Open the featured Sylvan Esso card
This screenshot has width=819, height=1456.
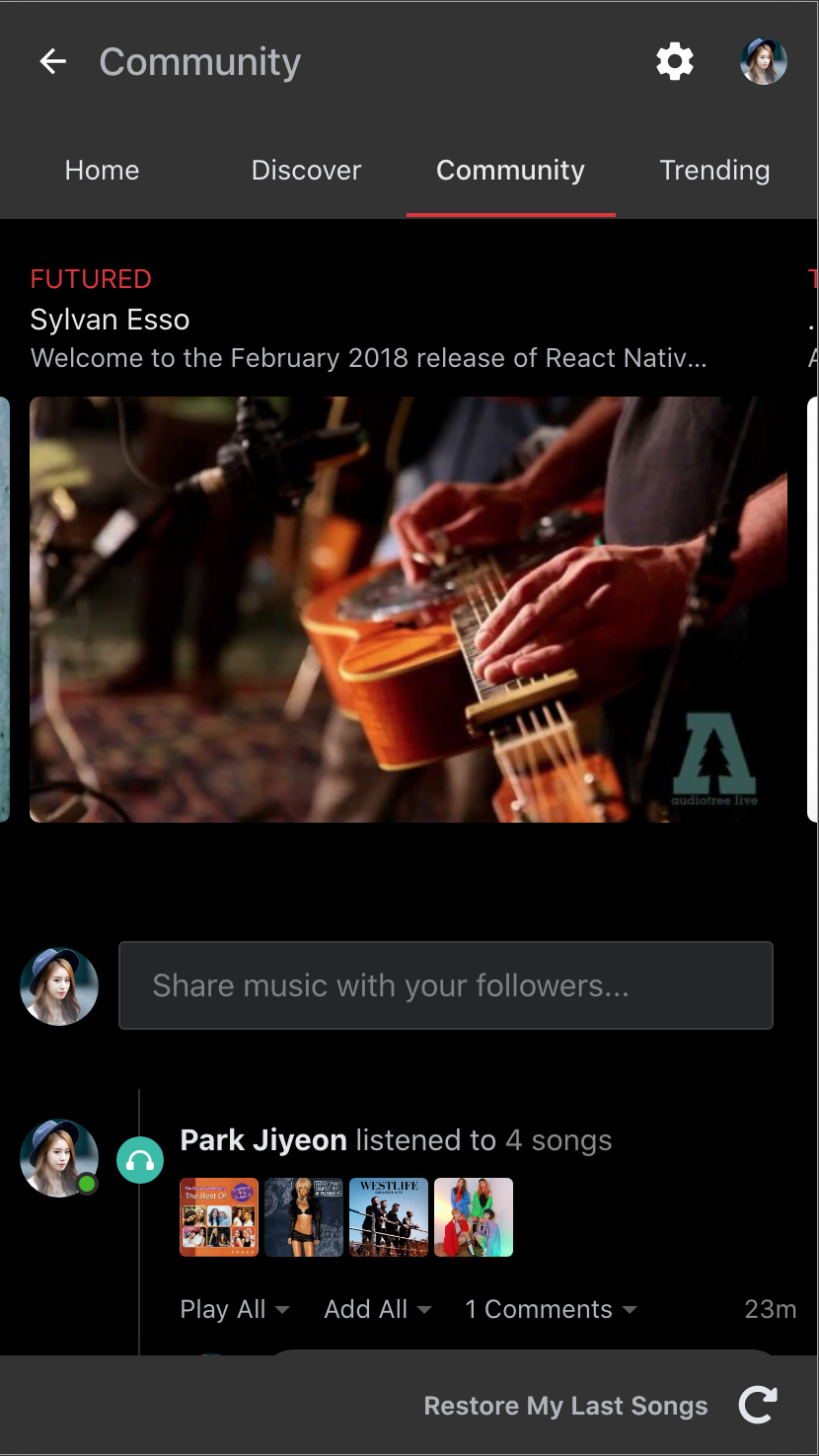click(x=409, y=609)
